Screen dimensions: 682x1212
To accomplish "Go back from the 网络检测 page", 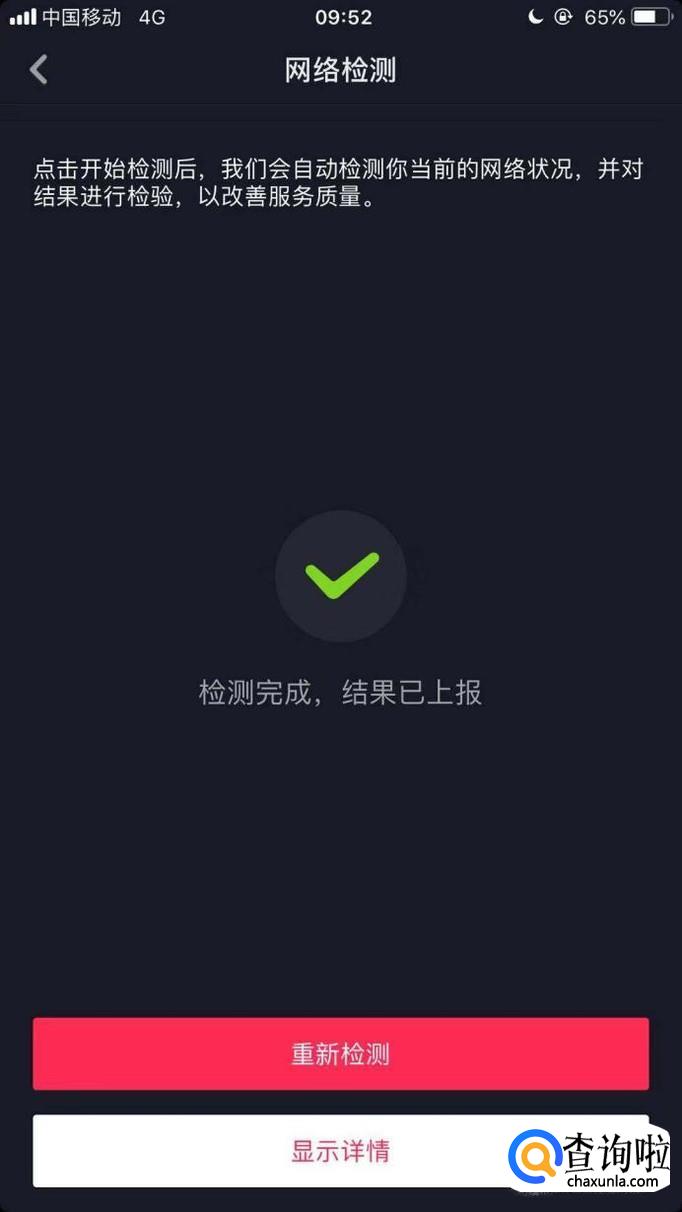I will pyautogui.click(x=39, y=70).
